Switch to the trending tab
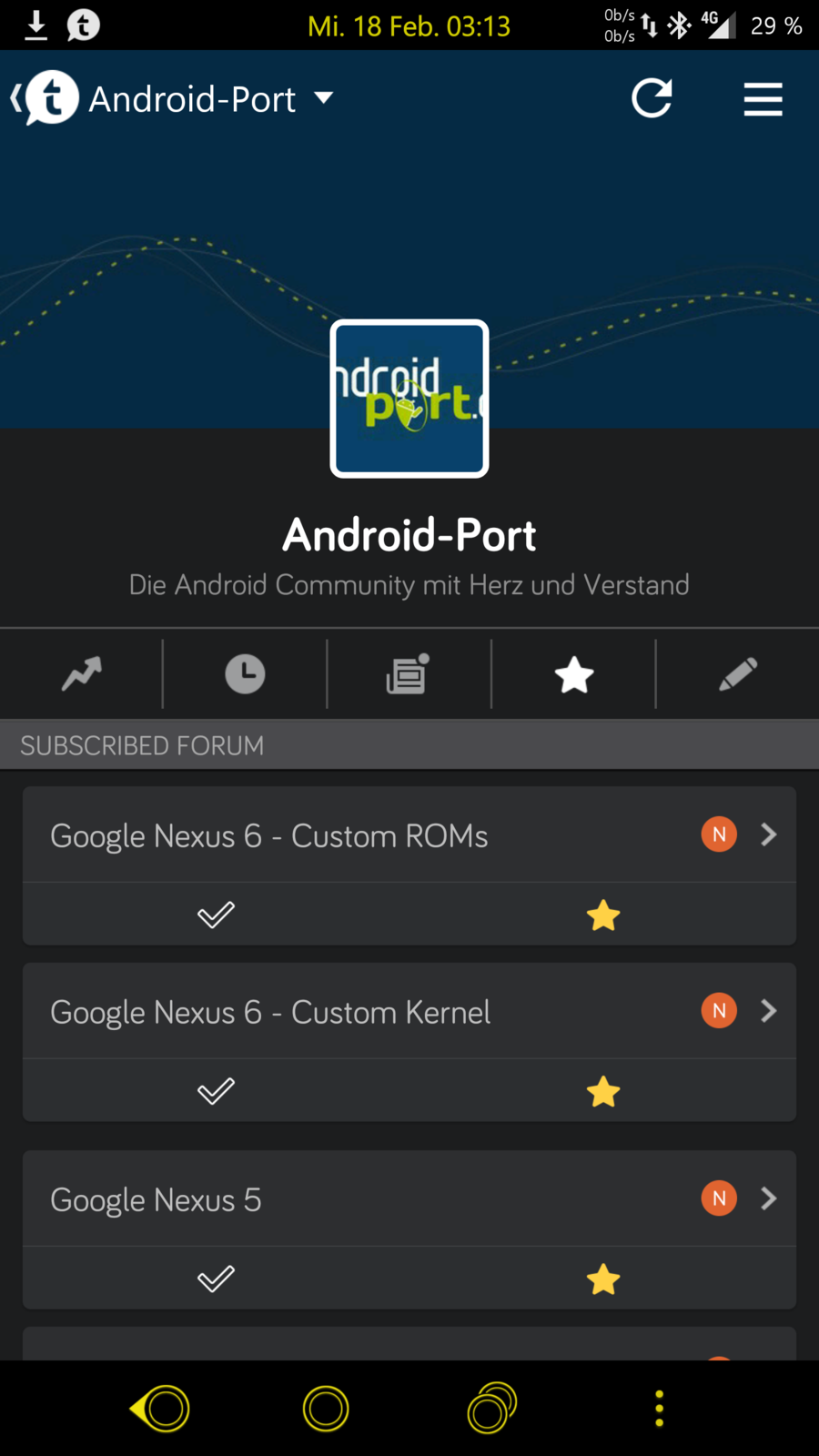 pyautogui.click(x=82, y=674)
